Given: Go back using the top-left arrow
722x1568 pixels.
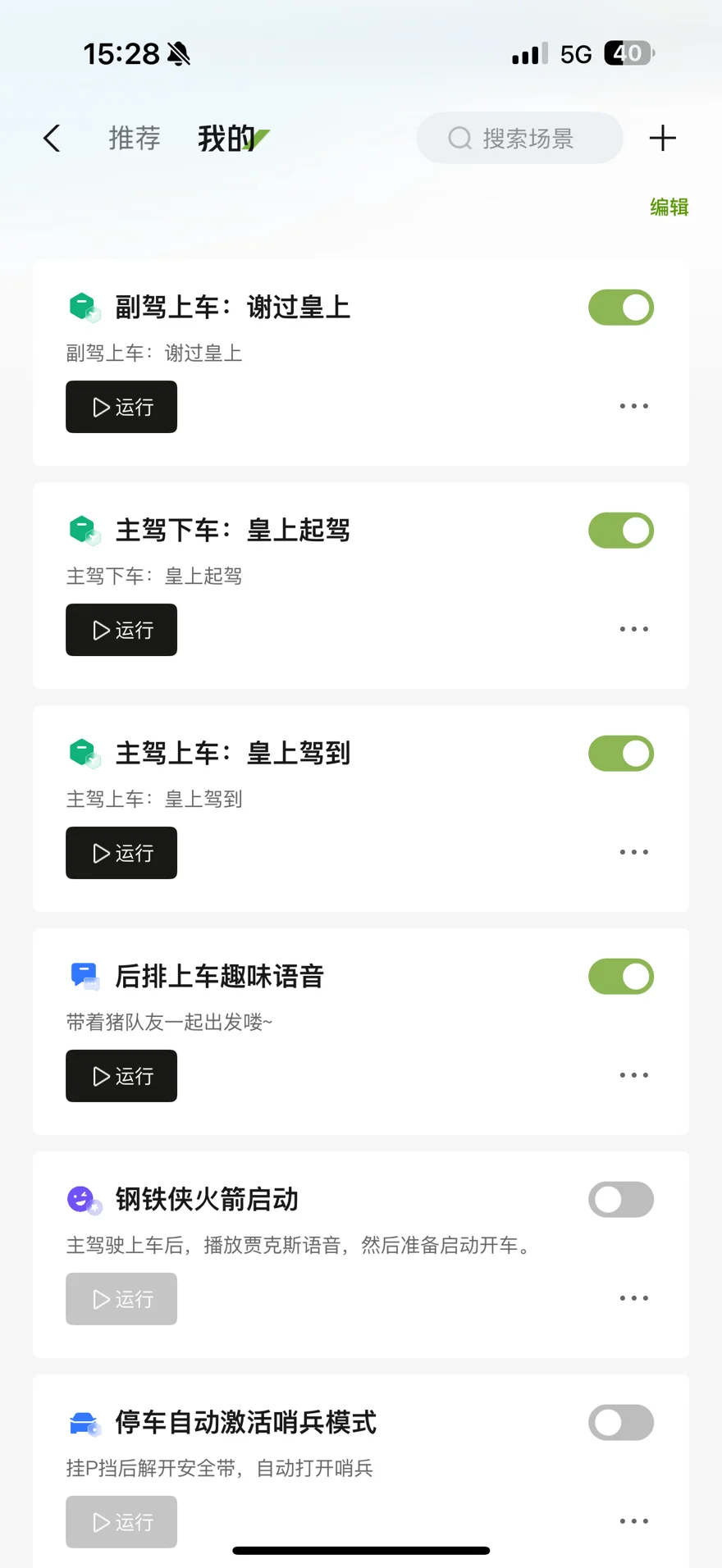Looking at the screenshot, I should 52,139.
